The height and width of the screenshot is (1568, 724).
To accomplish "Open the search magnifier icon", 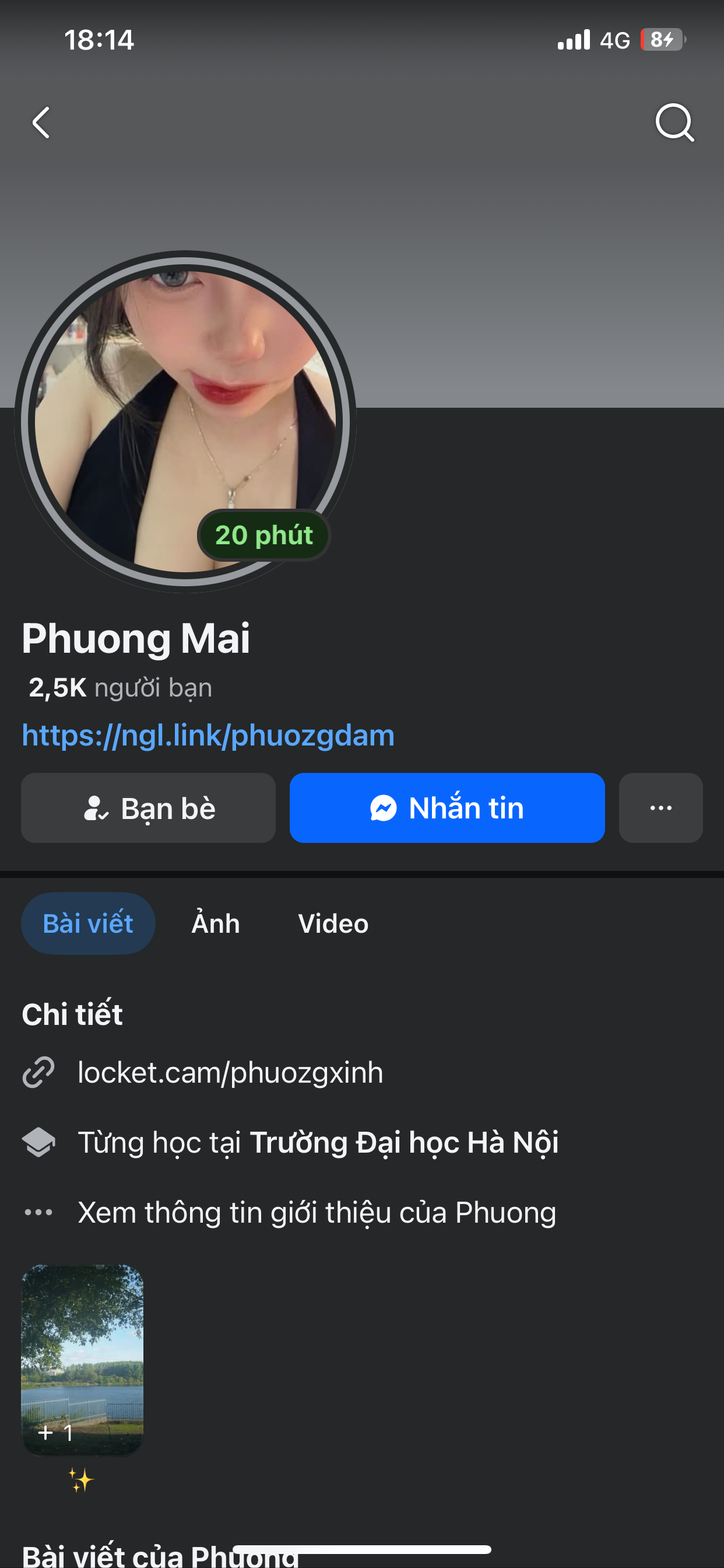I will click(674, 123).
